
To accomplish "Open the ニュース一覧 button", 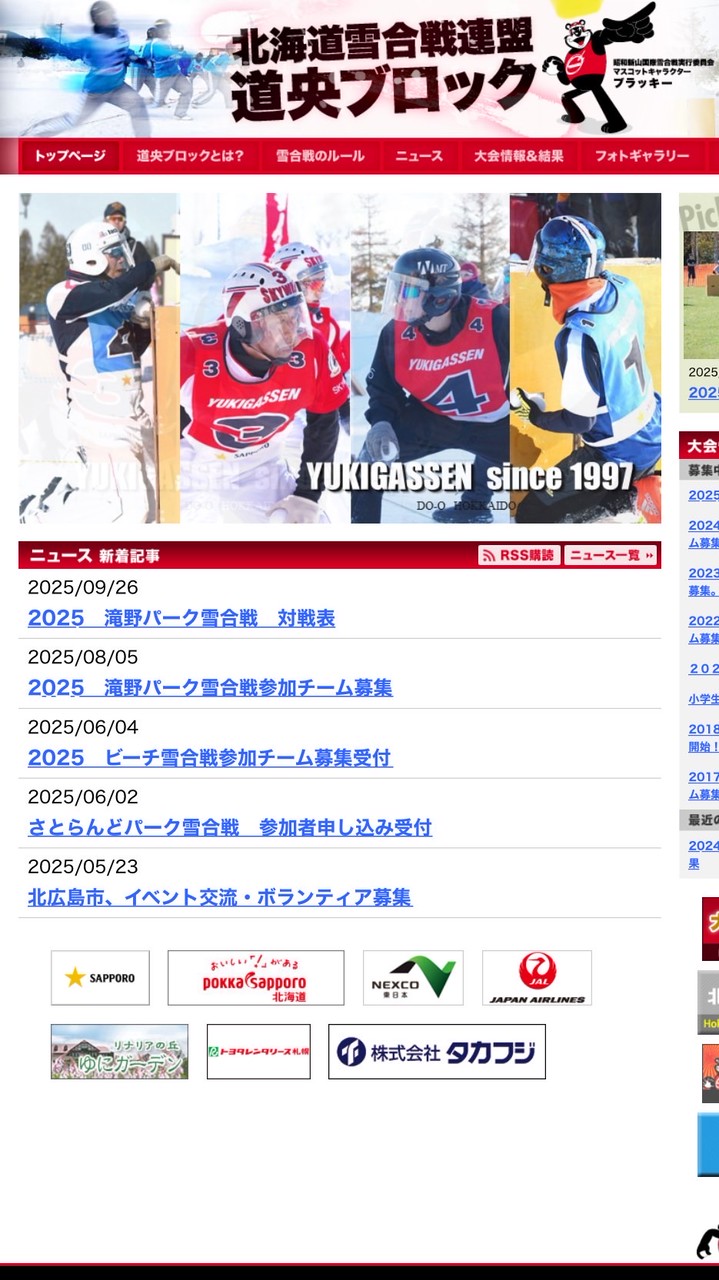I will point(610,555).
